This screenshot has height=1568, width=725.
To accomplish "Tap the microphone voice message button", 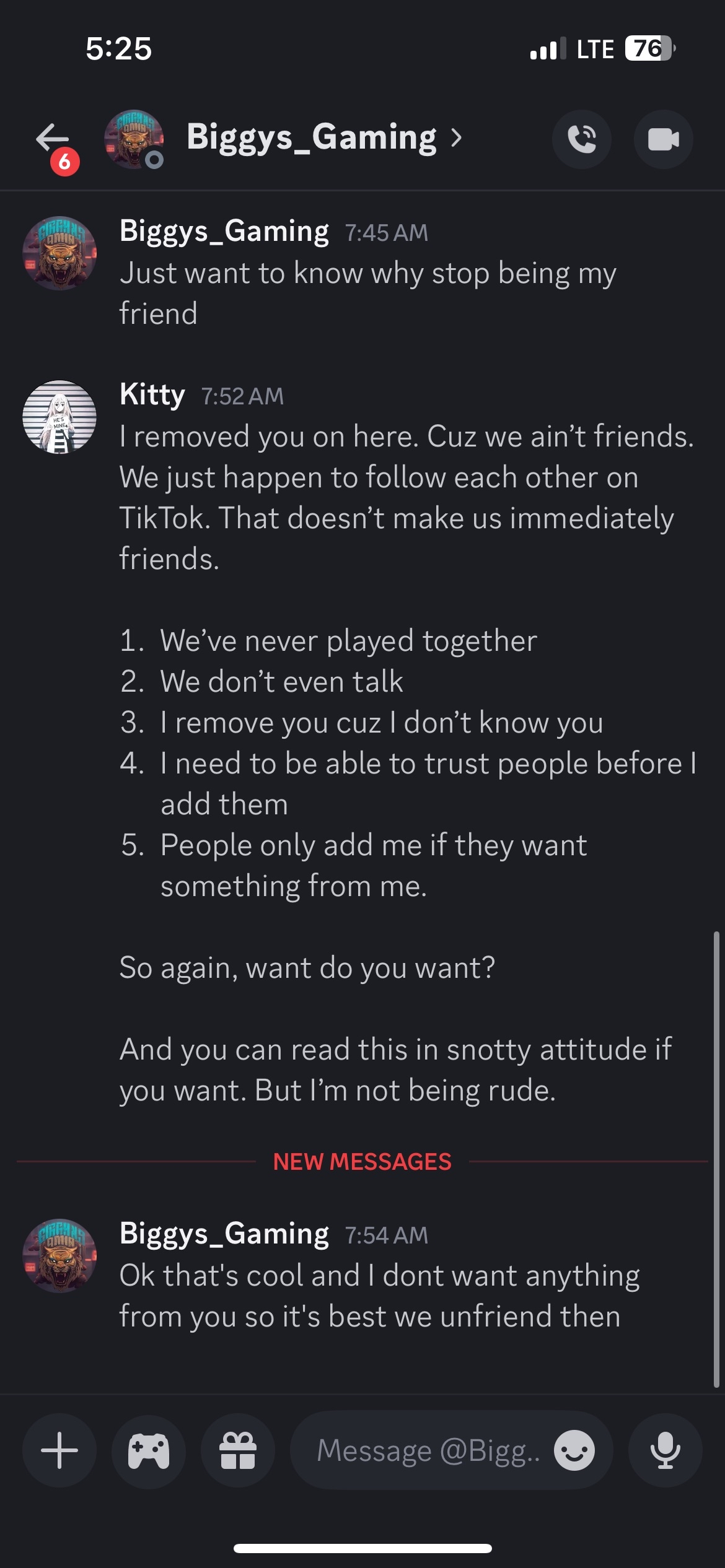I will click(x=665, y=1450).
